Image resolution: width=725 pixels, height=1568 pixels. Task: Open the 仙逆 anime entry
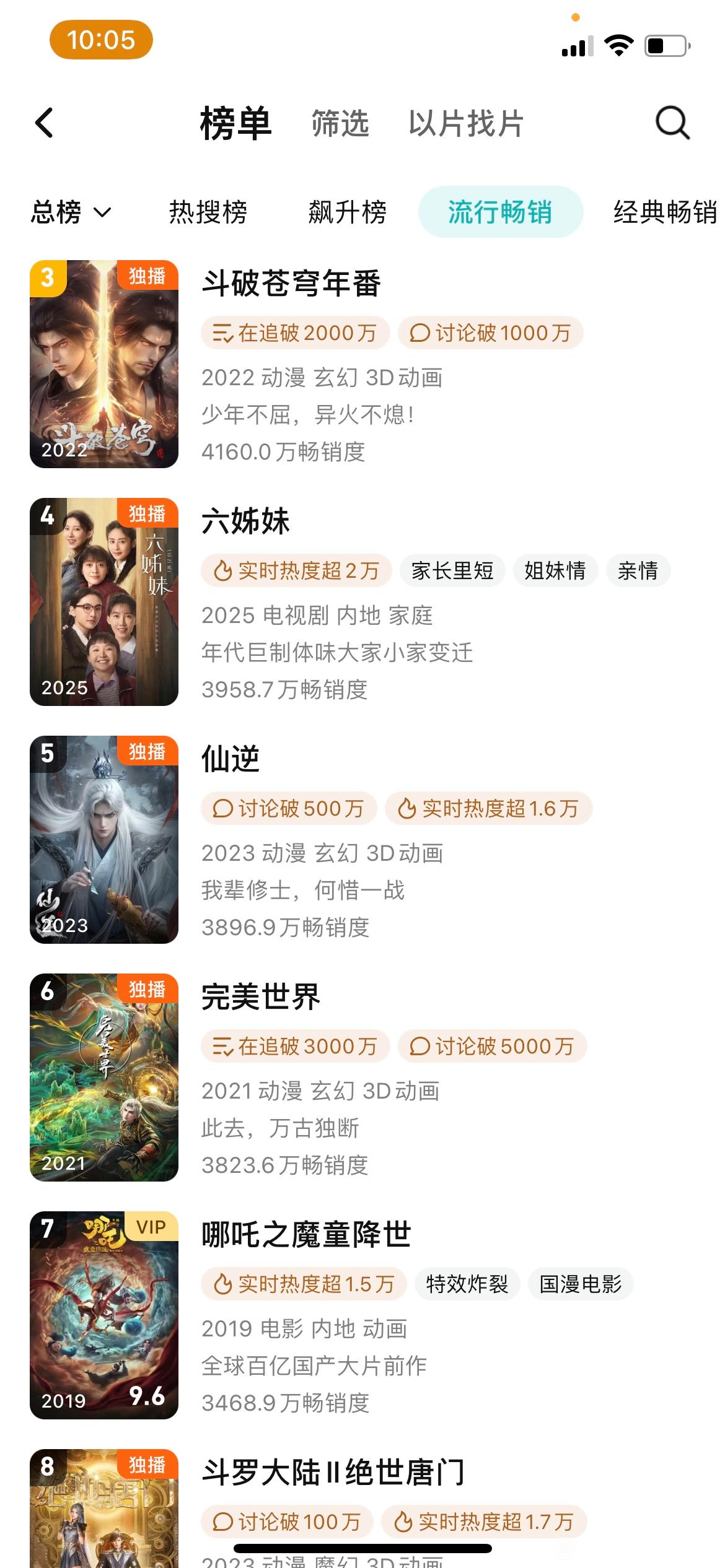pos(362,840)
